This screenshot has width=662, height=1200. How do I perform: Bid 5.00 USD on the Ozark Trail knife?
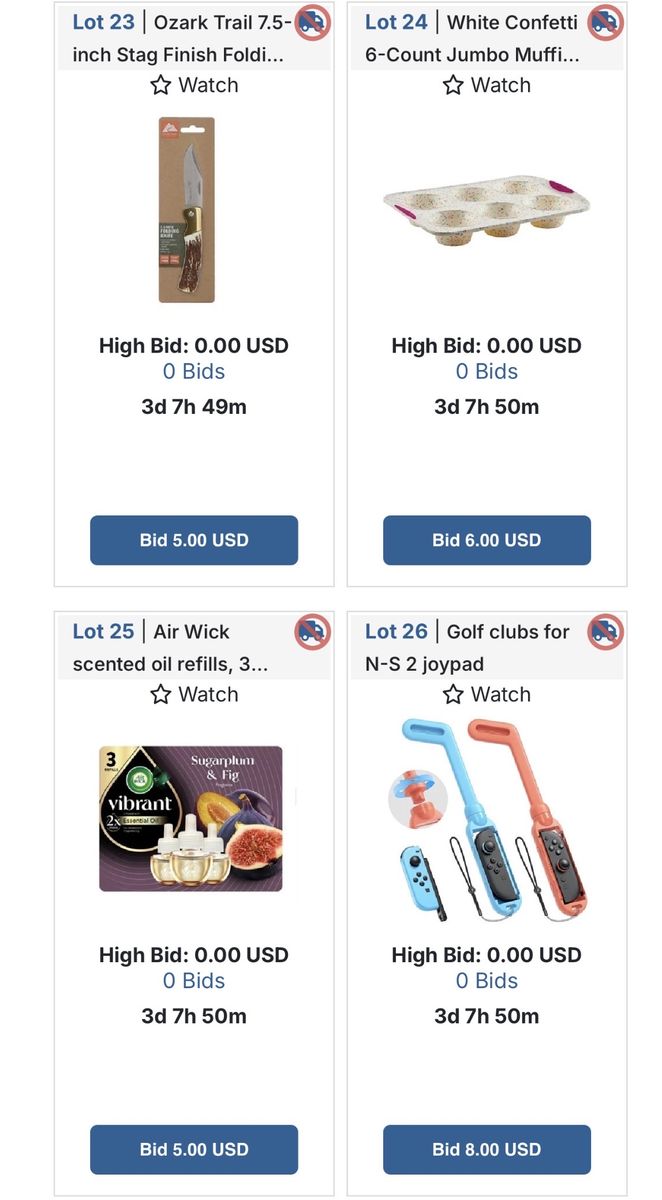[194, 540]
